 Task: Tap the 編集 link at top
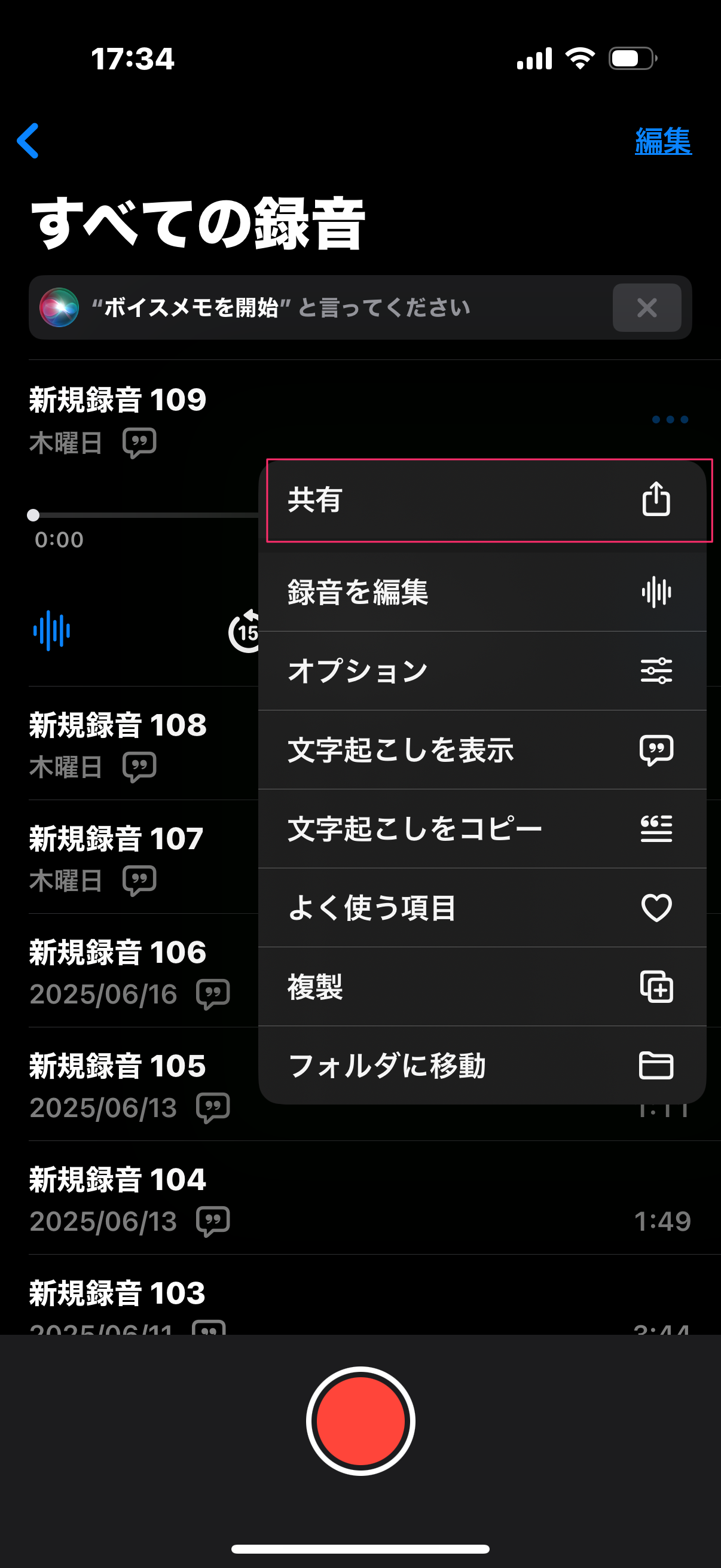[663, 141]
